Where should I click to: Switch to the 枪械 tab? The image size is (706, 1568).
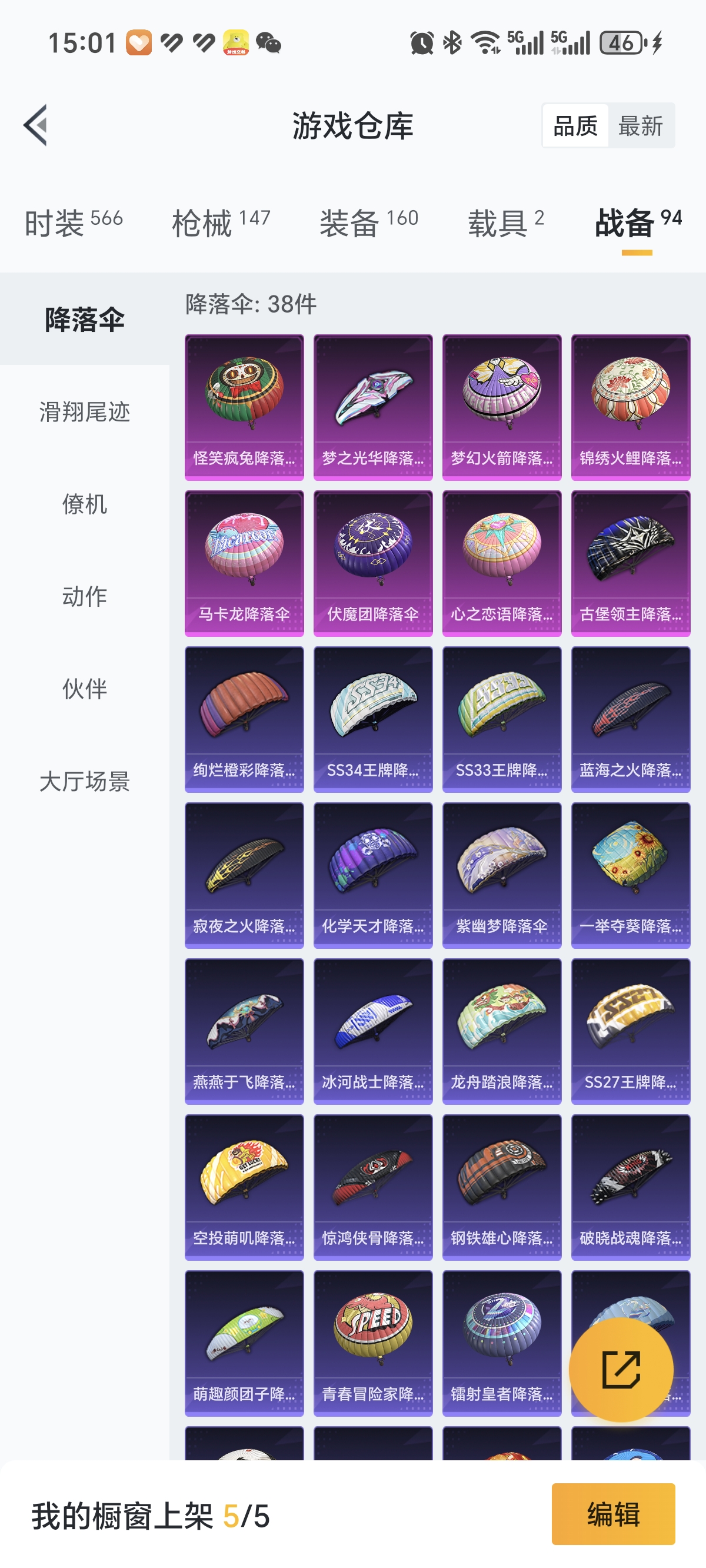pyautogui.click(x=221, y=222)
